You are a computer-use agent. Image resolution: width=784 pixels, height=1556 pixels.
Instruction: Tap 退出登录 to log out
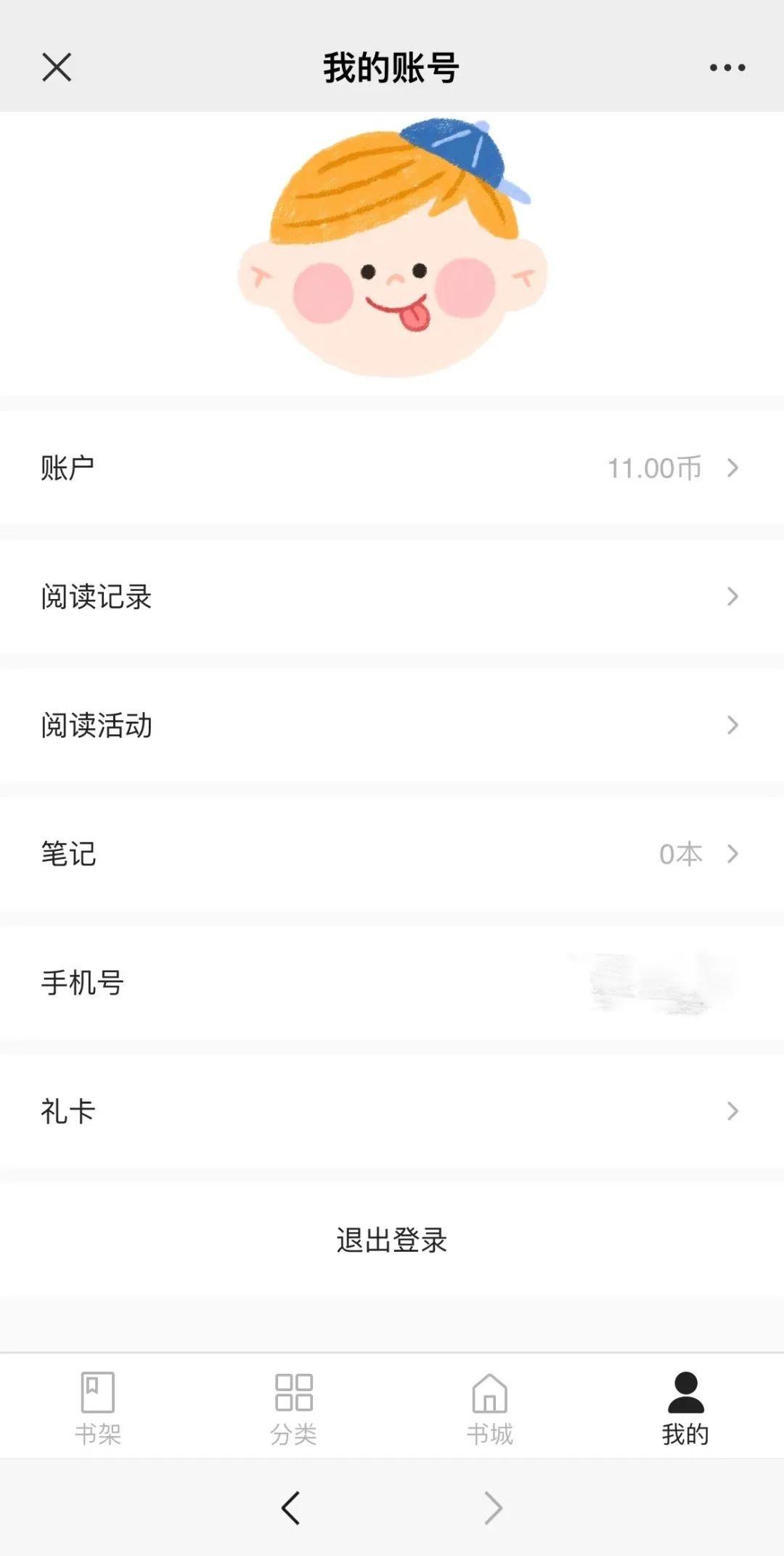[392, 1240]
